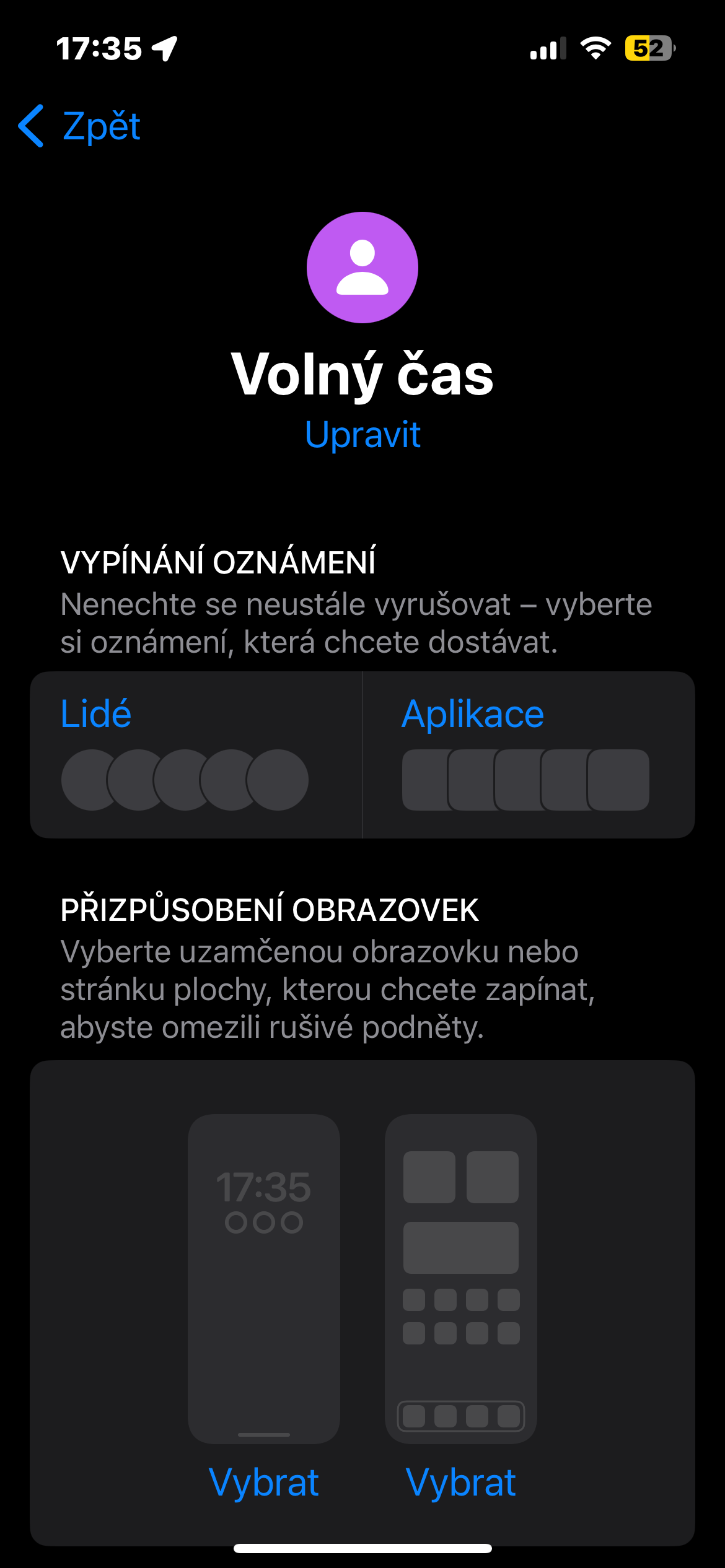This screenshot has width=725, height=1568.
Task: Tap Upravit to edit the Volný čas focus
Action: pyautogui.click(x=362, y=435)
